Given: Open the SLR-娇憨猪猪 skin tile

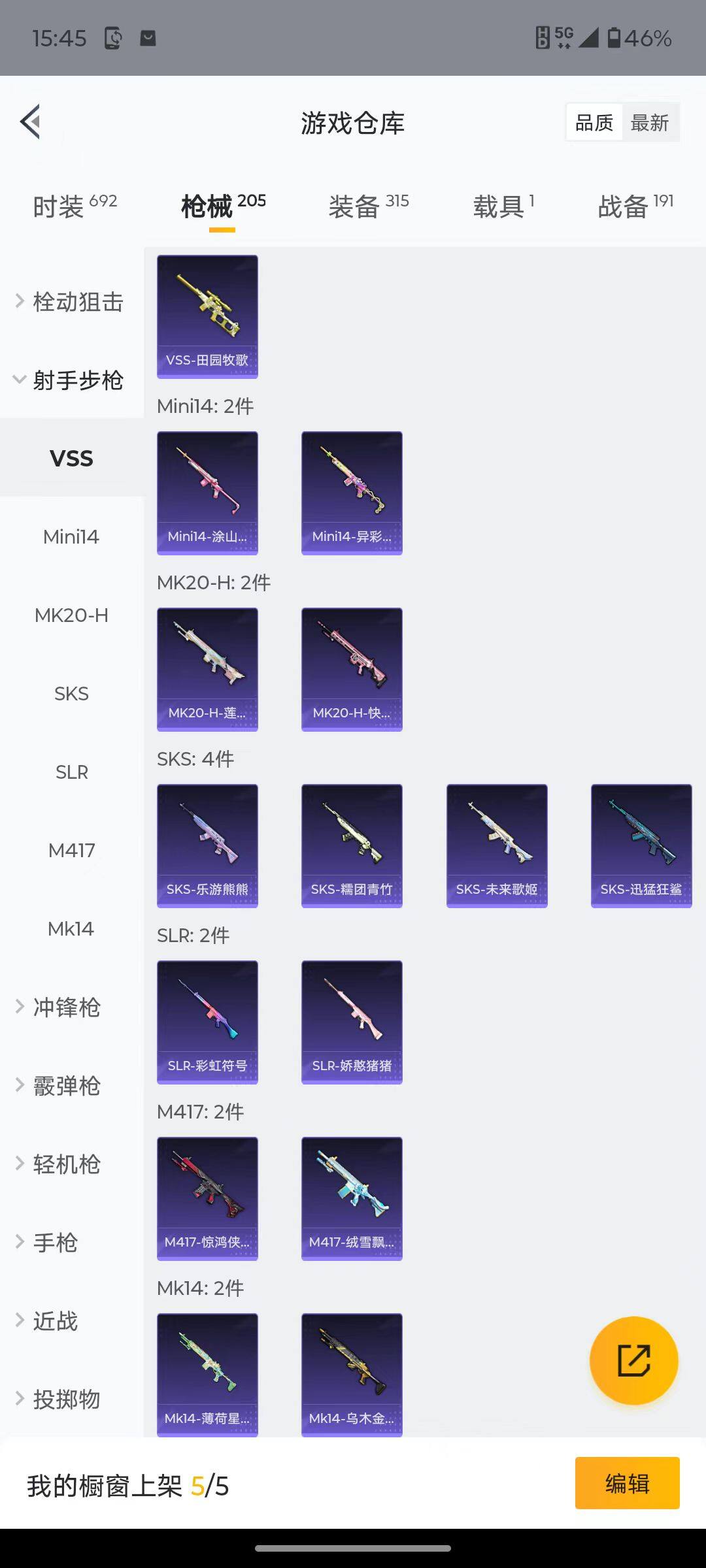Looking at the screenshot, I should (x=352, y=1022).
